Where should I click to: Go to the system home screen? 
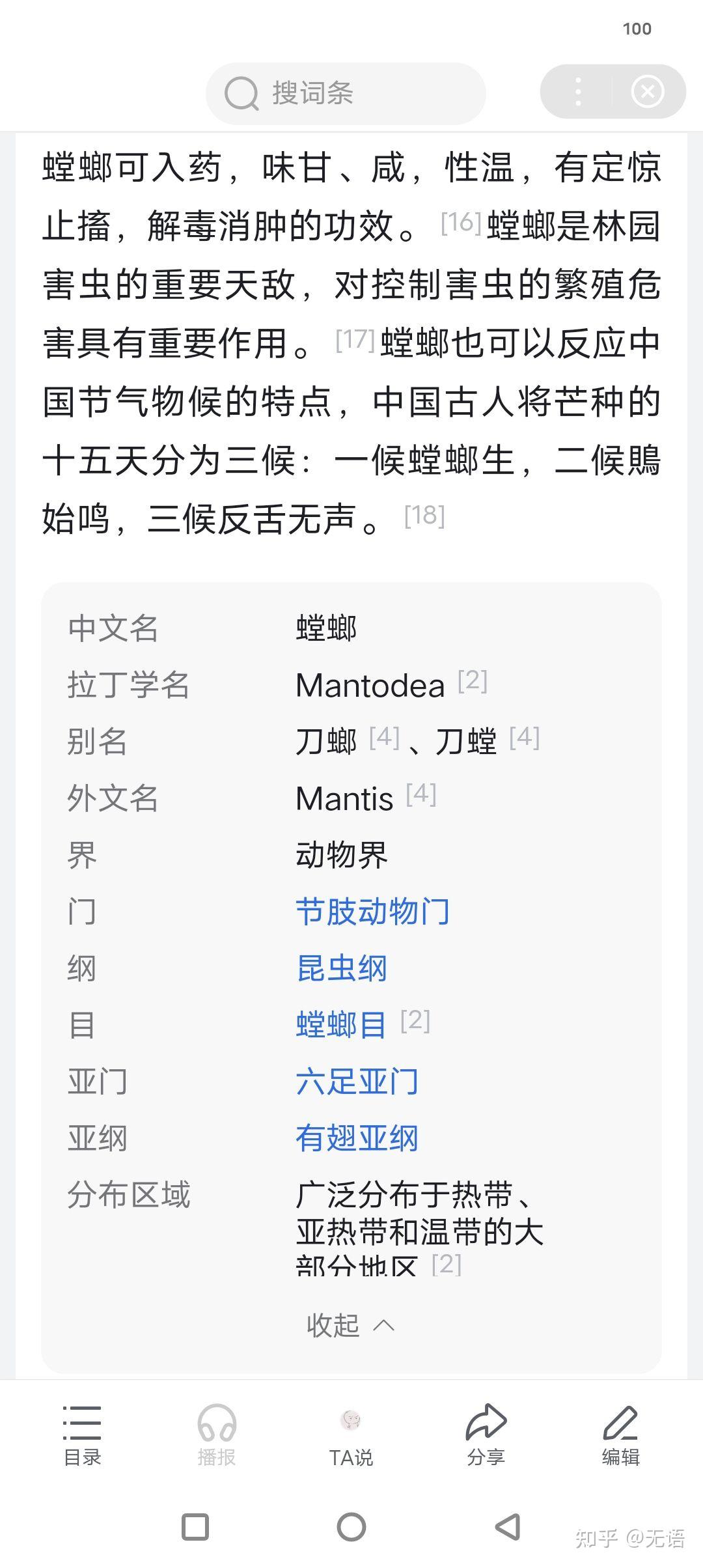[351, 1526]
